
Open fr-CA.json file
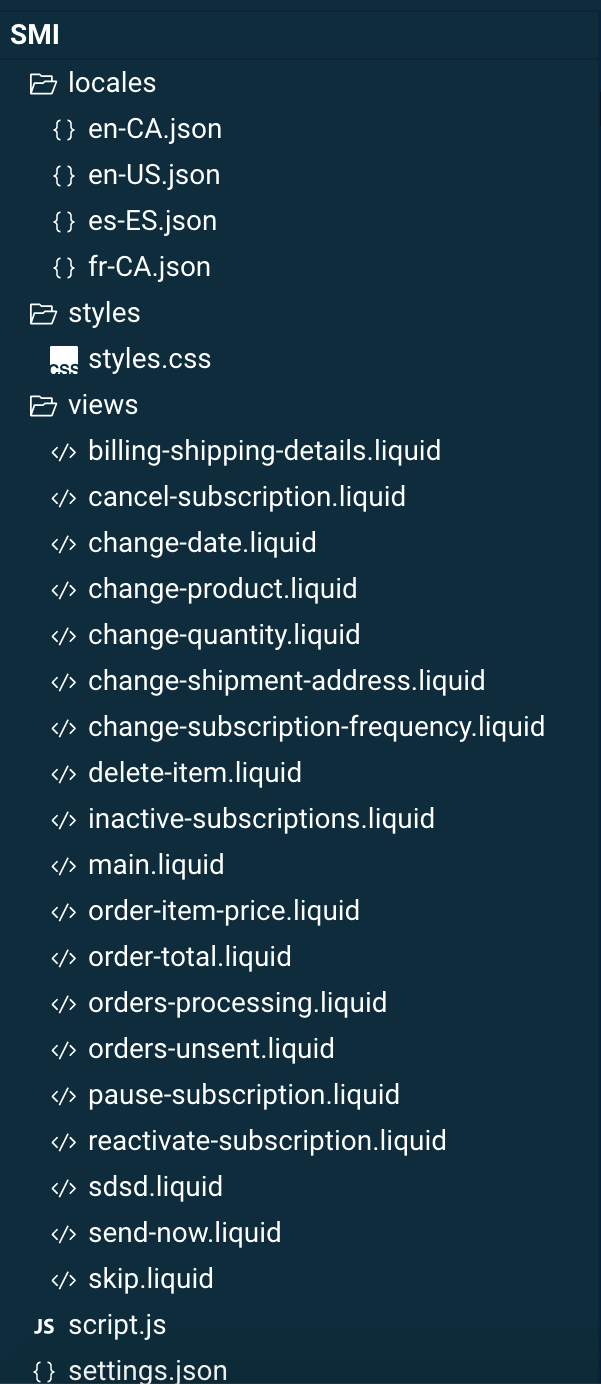149,267
